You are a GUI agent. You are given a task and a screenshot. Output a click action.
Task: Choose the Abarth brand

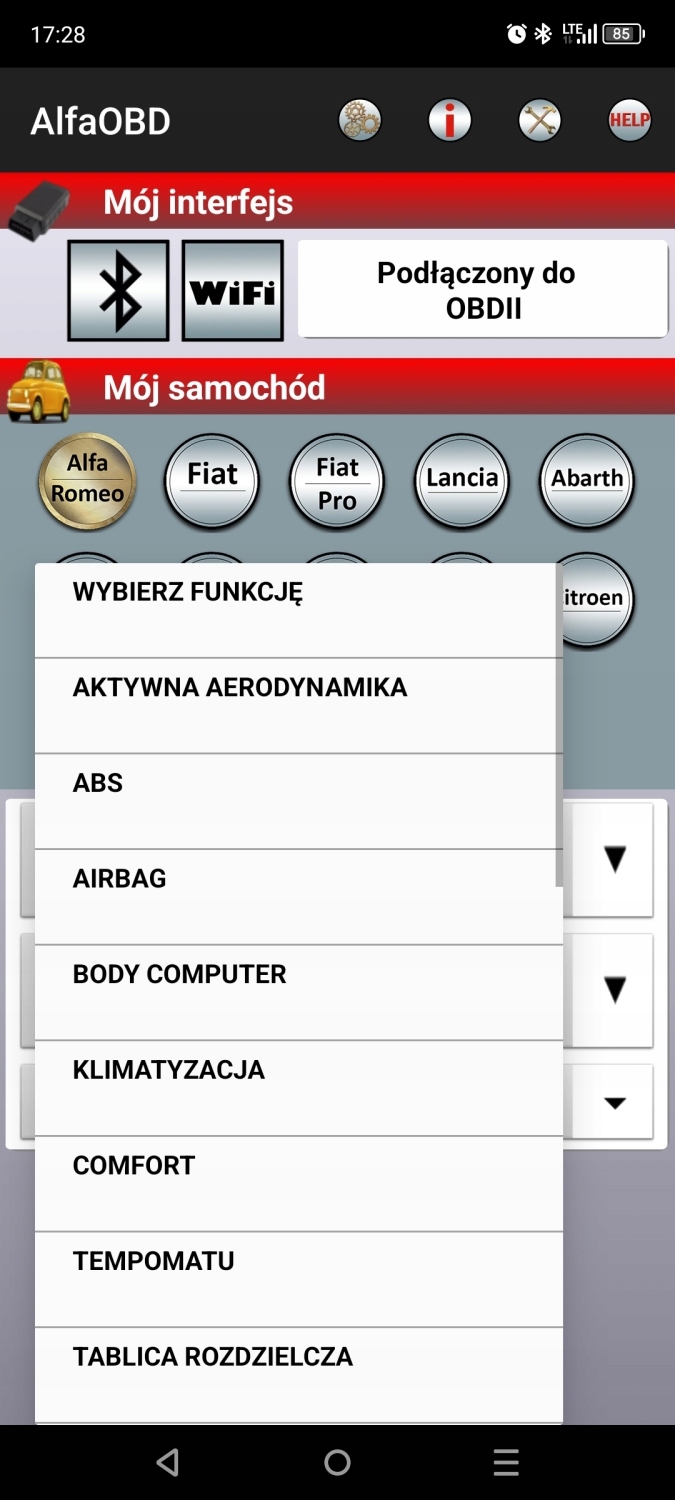coord(587,480)
